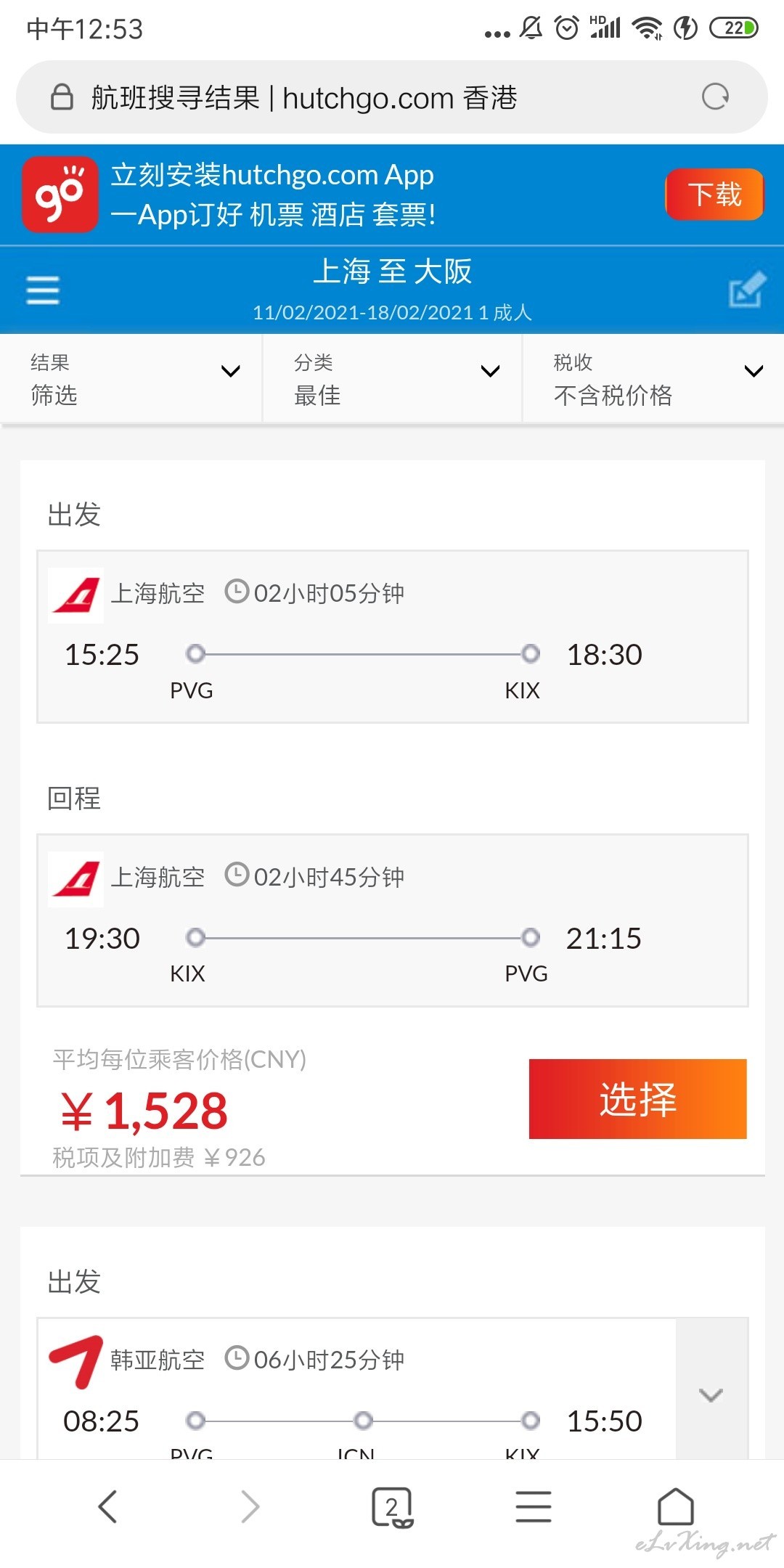Open the 分类 最佳 sort dropdown
The width and height of the screenshot is (784, 1568).
click(393, 378)
